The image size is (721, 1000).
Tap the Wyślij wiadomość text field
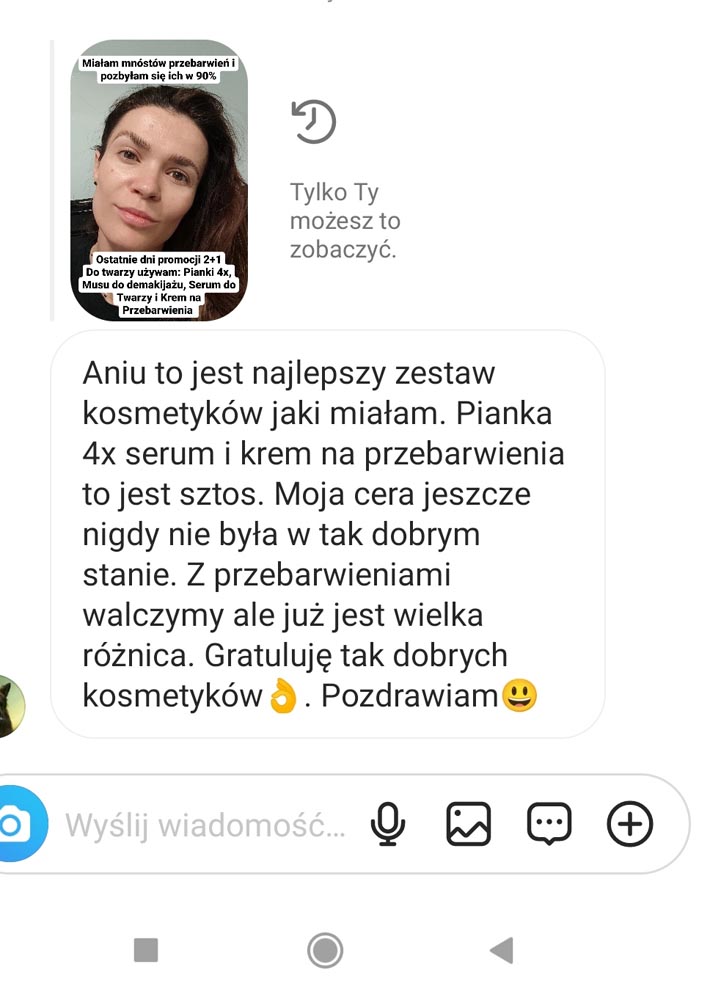205,826
